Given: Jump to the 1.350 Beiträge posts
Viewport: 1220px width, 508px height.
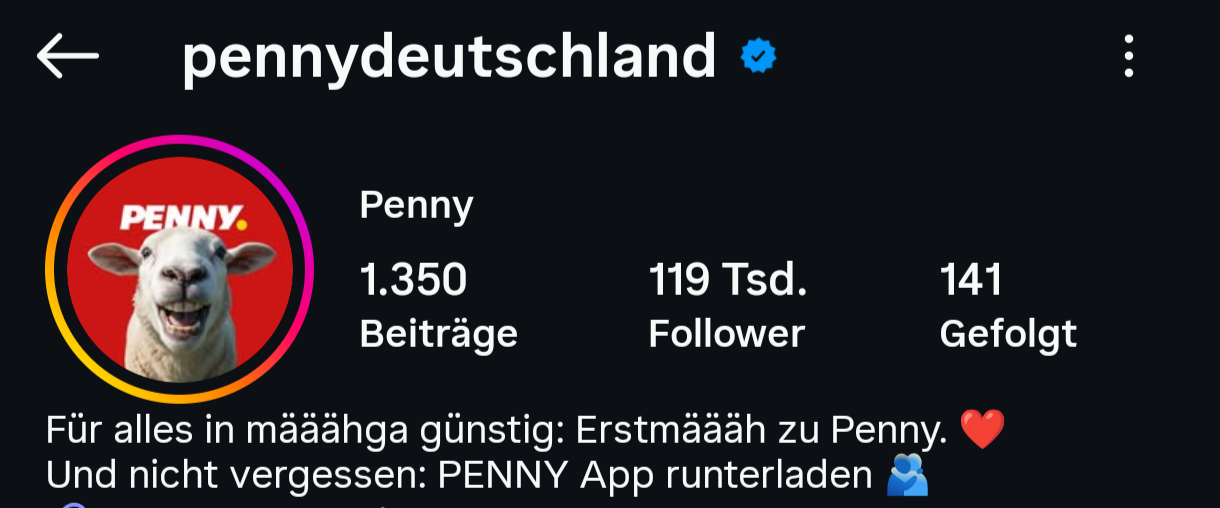Looking at the screenshot, I should point(438,305).
